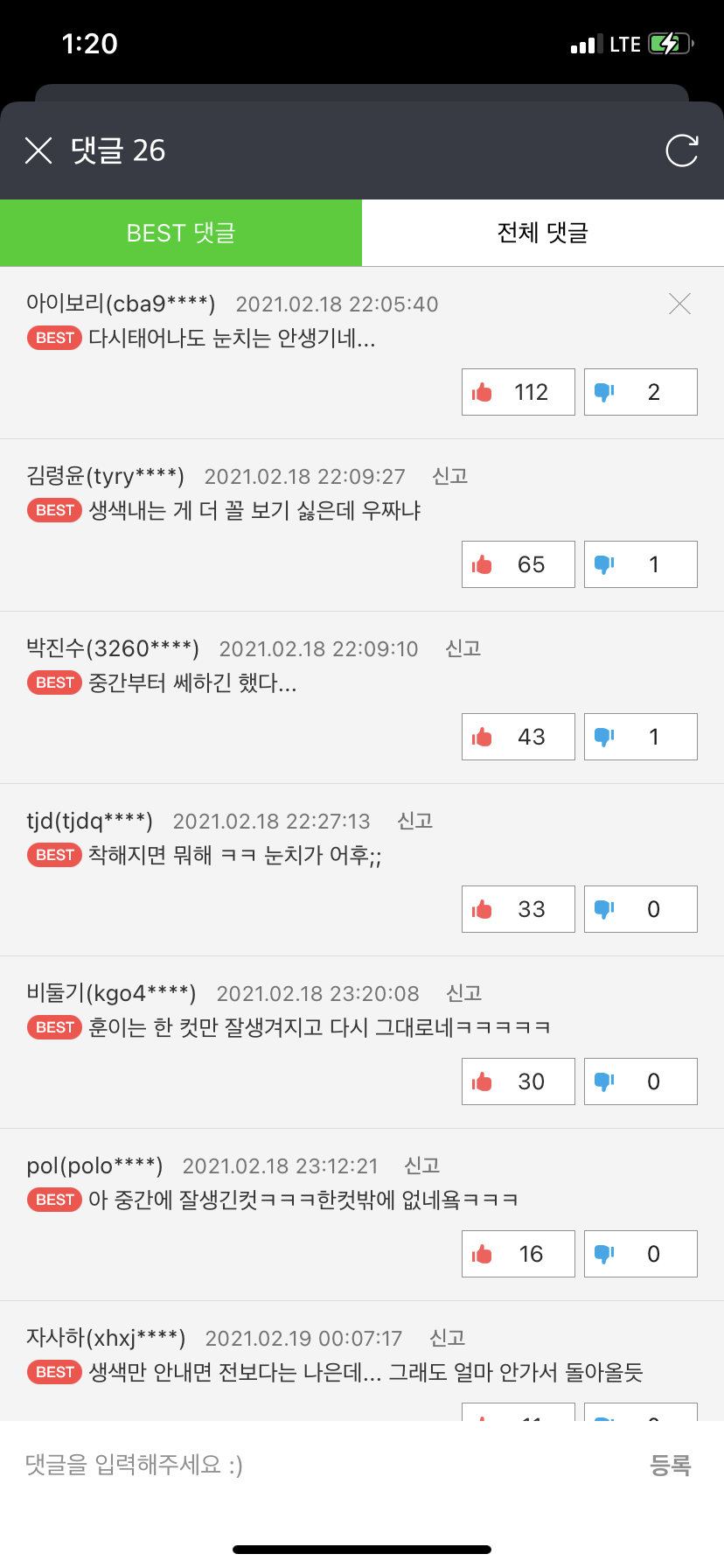Report 박진수's comment
724x1568 pixels.
[463, 648]
